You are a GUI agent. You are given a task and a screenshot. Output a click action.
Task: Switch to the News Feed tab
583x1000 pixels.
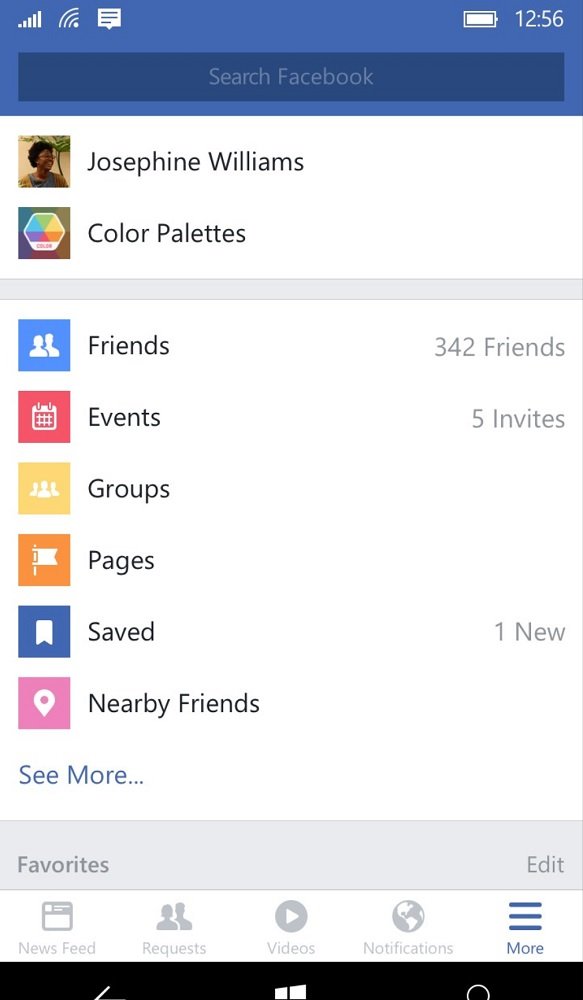coord(57,928)
